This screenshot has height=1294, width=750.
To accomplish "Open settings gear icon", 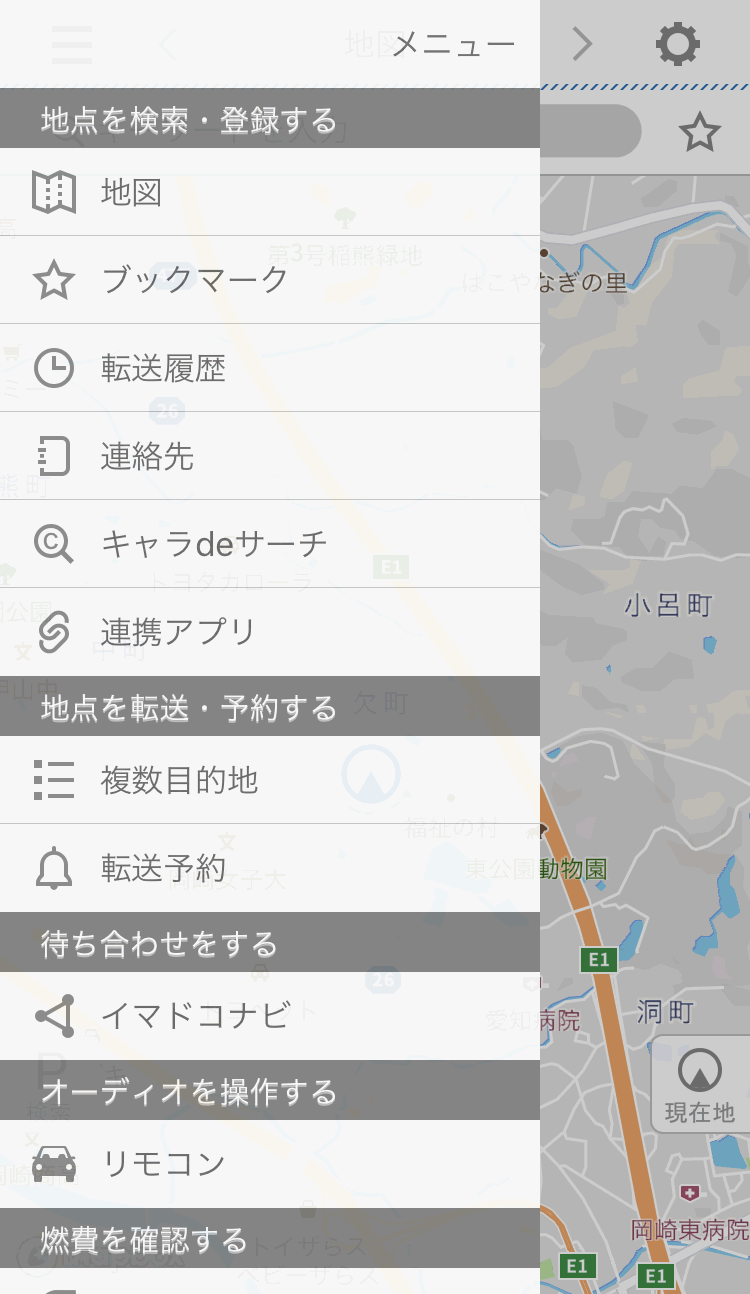I will click(678, 44).
